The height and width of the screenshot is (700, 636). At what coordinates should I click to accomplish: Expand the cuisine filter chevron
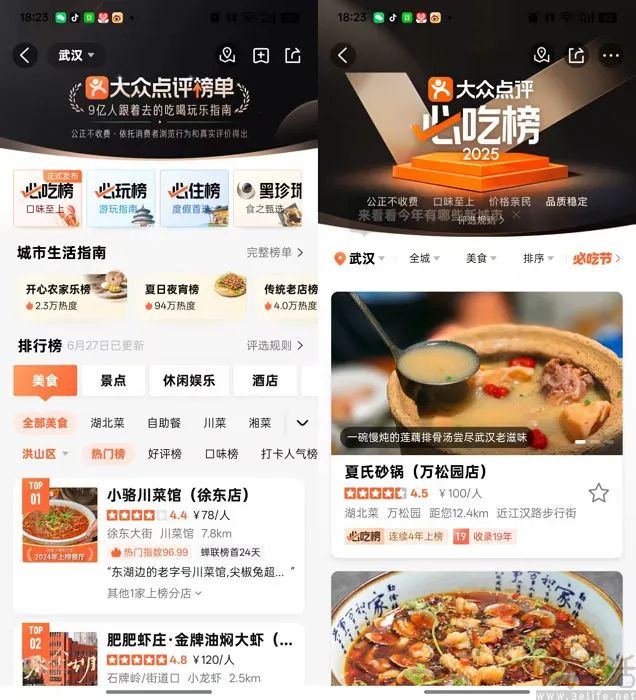click(302, 423)
